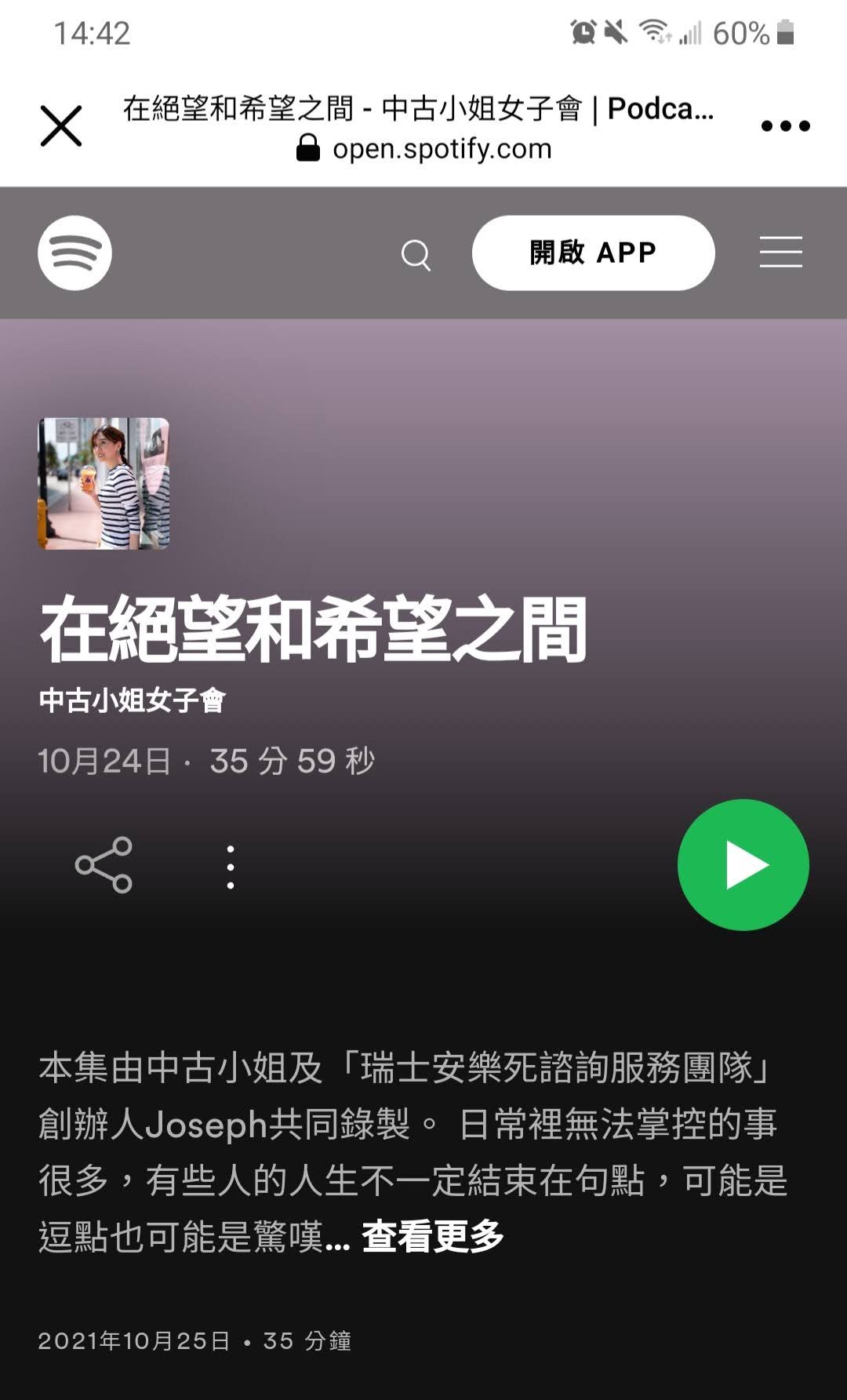Open the episode's vertical dots menu
Screen dimensions: 847x1400
click(230, 867)
